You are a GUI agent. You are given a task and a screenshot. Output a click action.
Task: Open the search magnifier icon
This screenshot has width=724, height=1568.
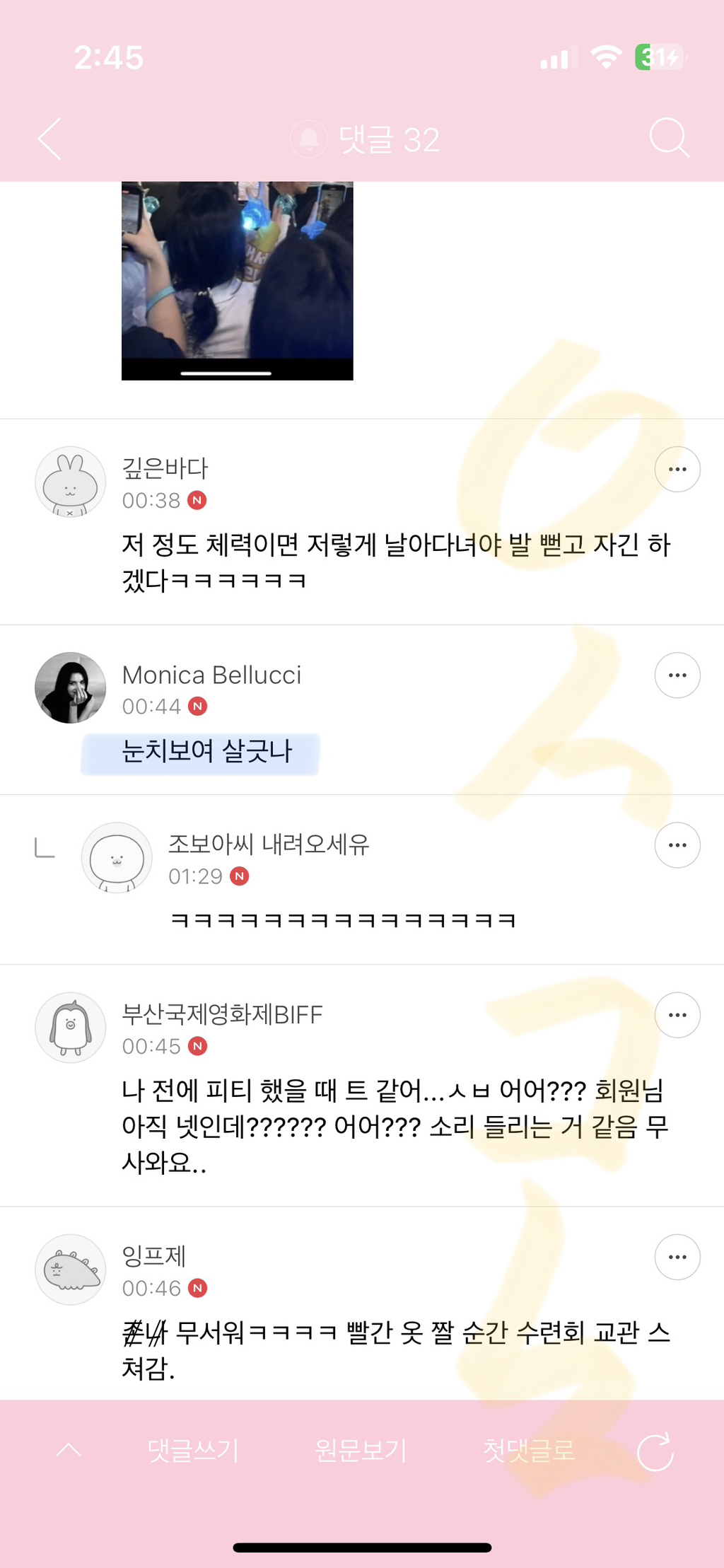pyautogui.click(x=668, y=138)
